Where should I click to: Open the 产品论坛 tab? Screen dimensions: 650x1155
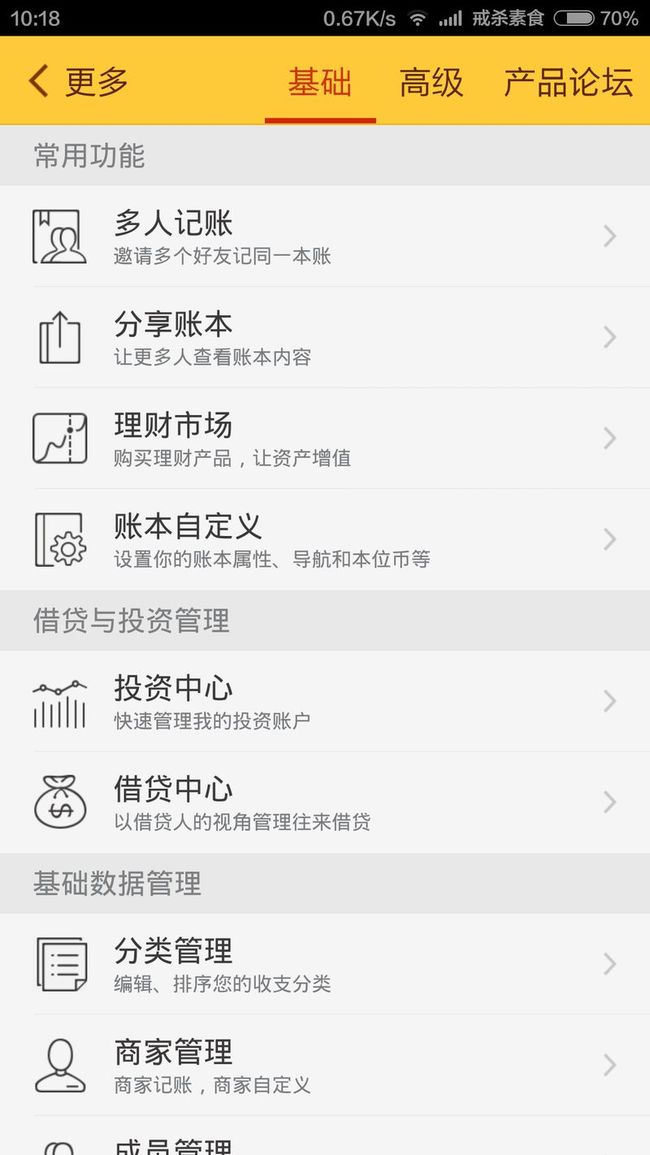(568, 81)
